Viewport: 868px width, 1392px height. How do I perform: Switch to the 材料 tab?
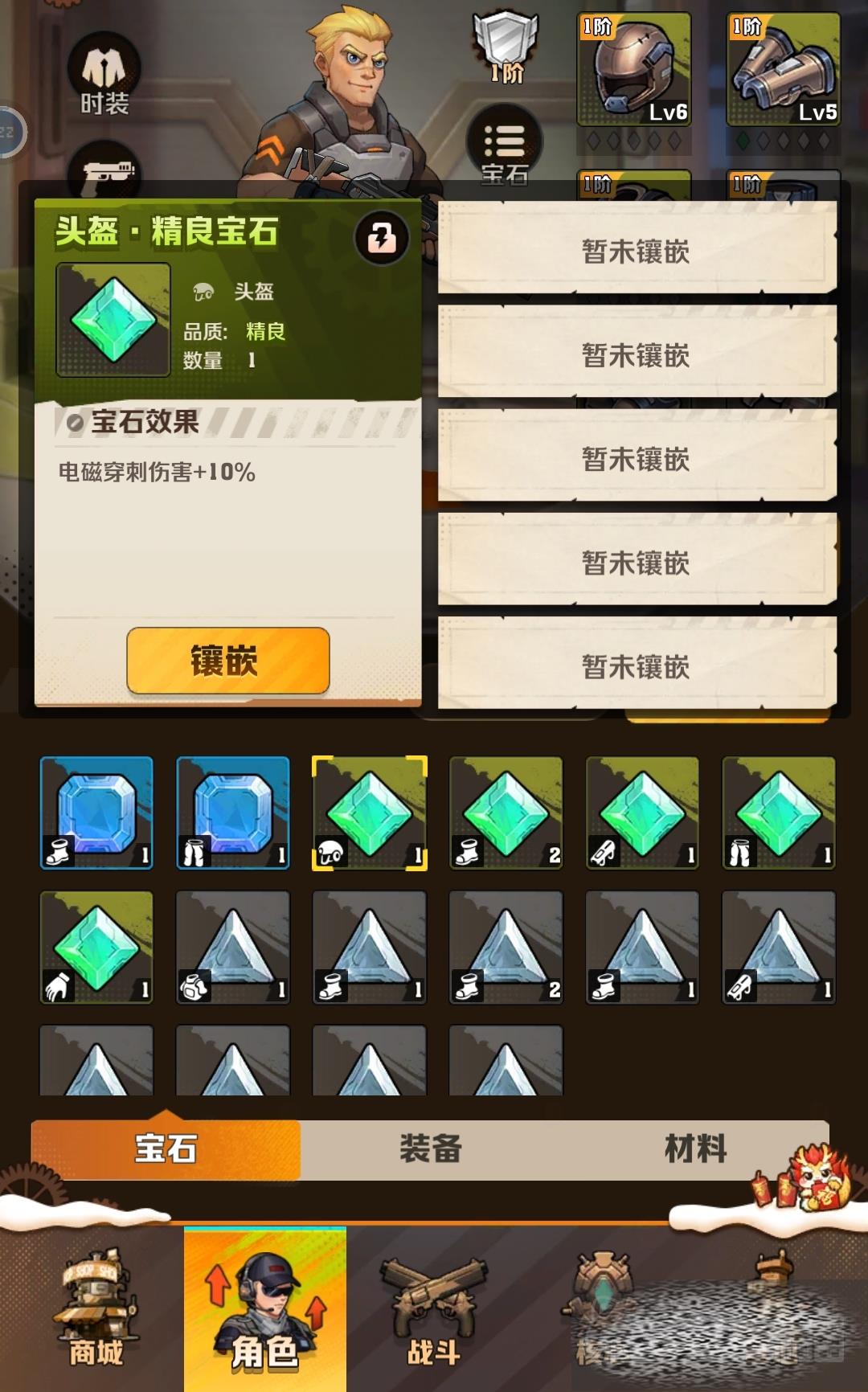(x=696, y=1148)
